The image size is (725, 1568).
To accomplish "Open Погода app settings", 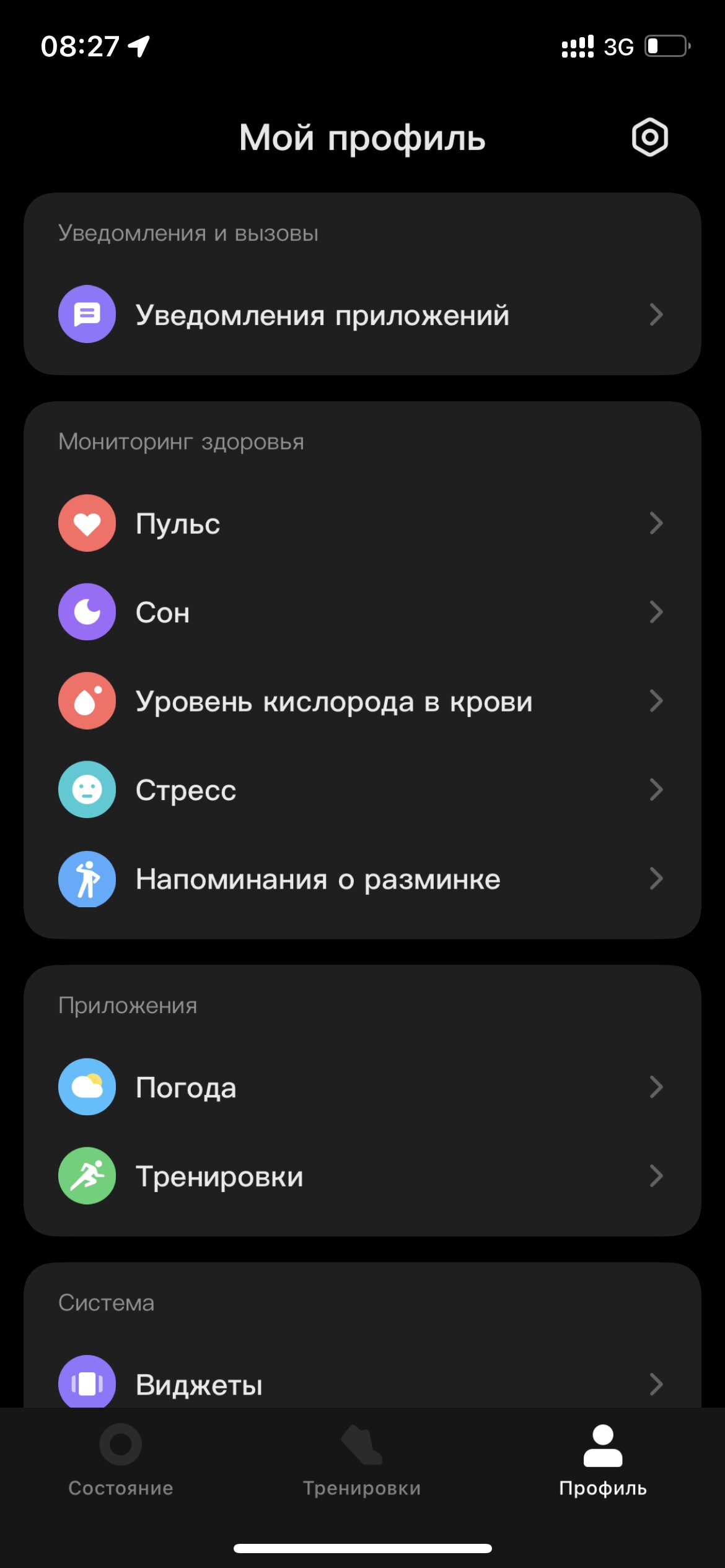I will [362, 1087].
